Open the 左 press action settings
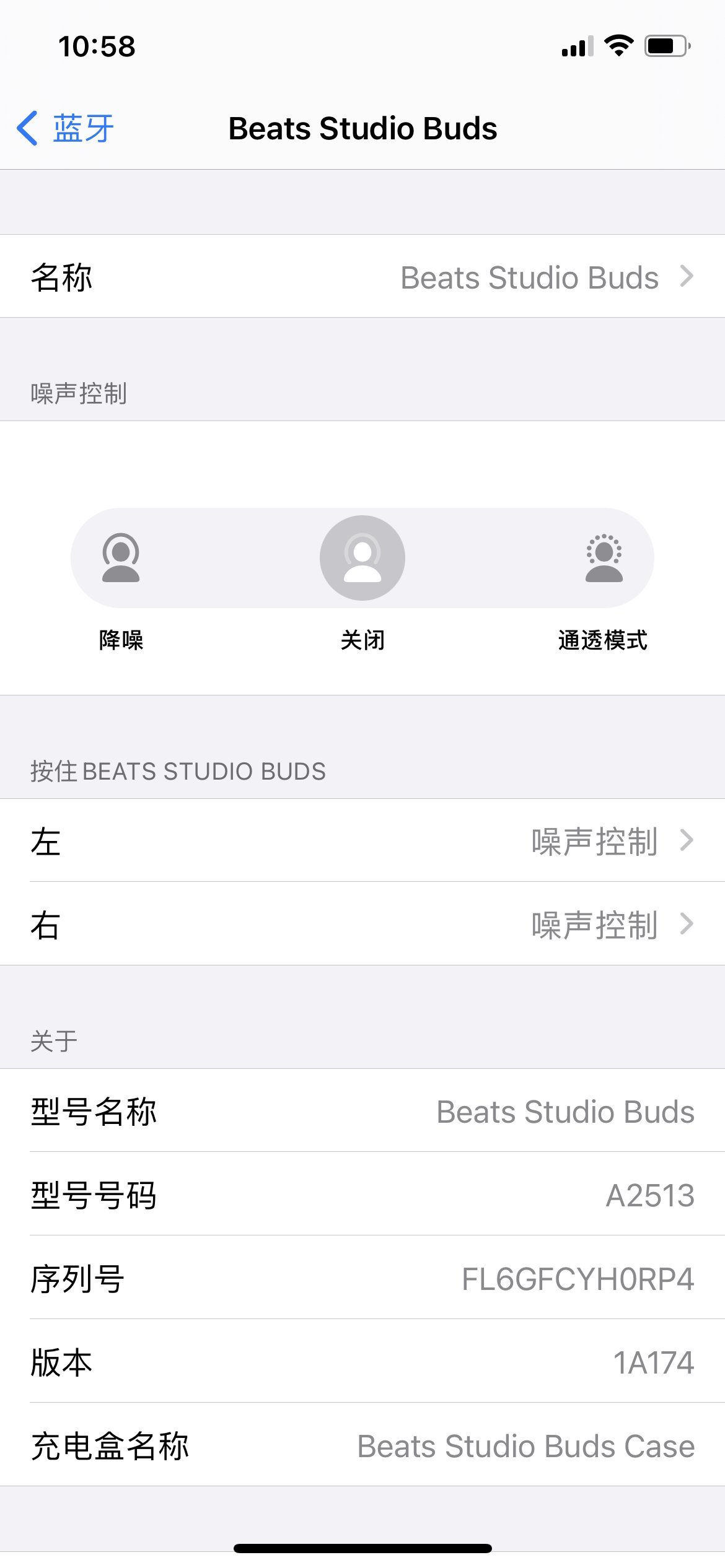The width and height of the screenshot is (725, 1568). click(362, 841)
